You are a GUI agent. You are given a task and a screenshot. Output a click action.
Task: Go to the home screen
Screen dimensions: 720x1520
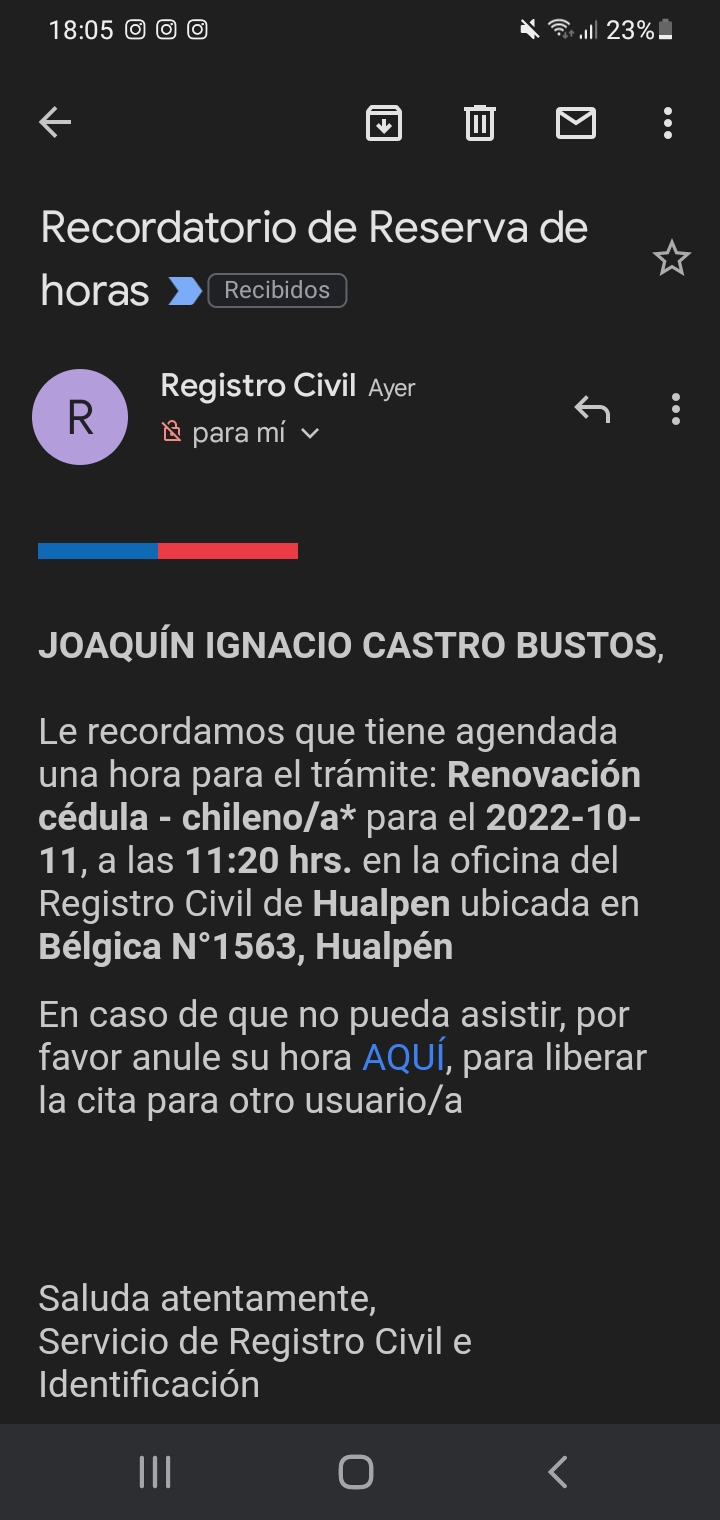pyautogui.click(x=356, y=1472)
